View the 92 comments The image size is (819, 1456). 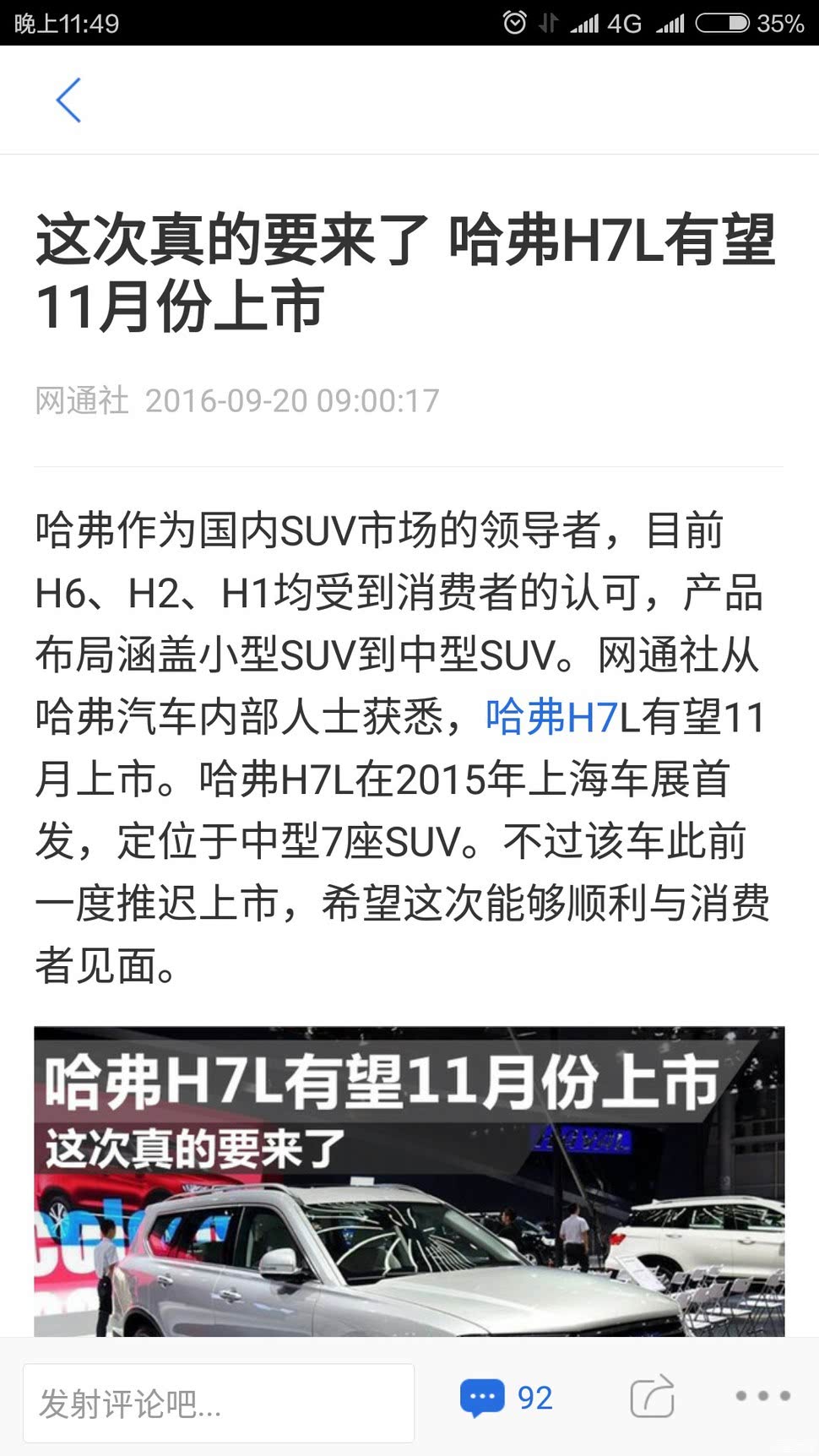click(x=507, y=1398)
